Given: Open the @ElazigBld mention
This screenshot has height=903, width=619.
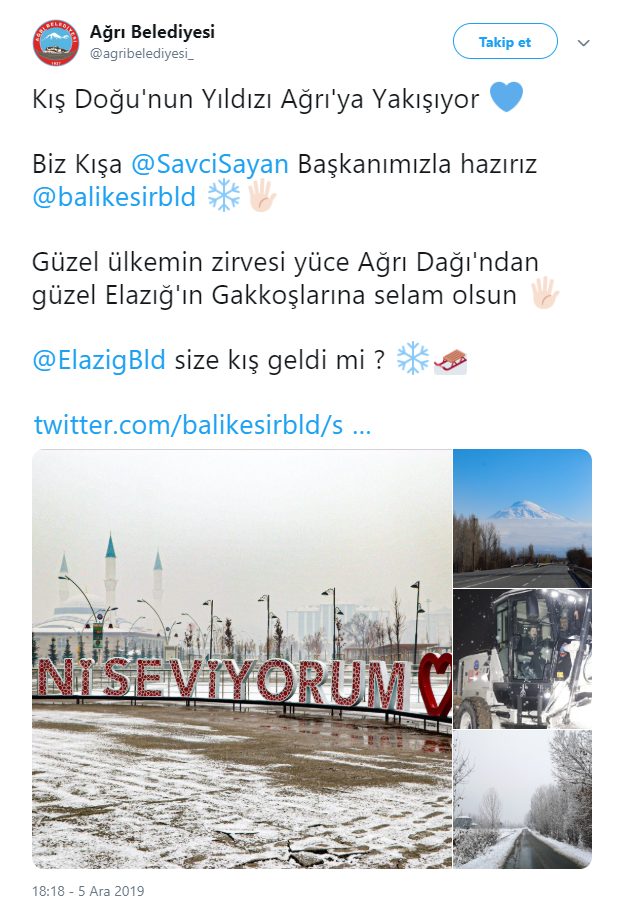Looking at the screenshot, I should coord(99,361).
